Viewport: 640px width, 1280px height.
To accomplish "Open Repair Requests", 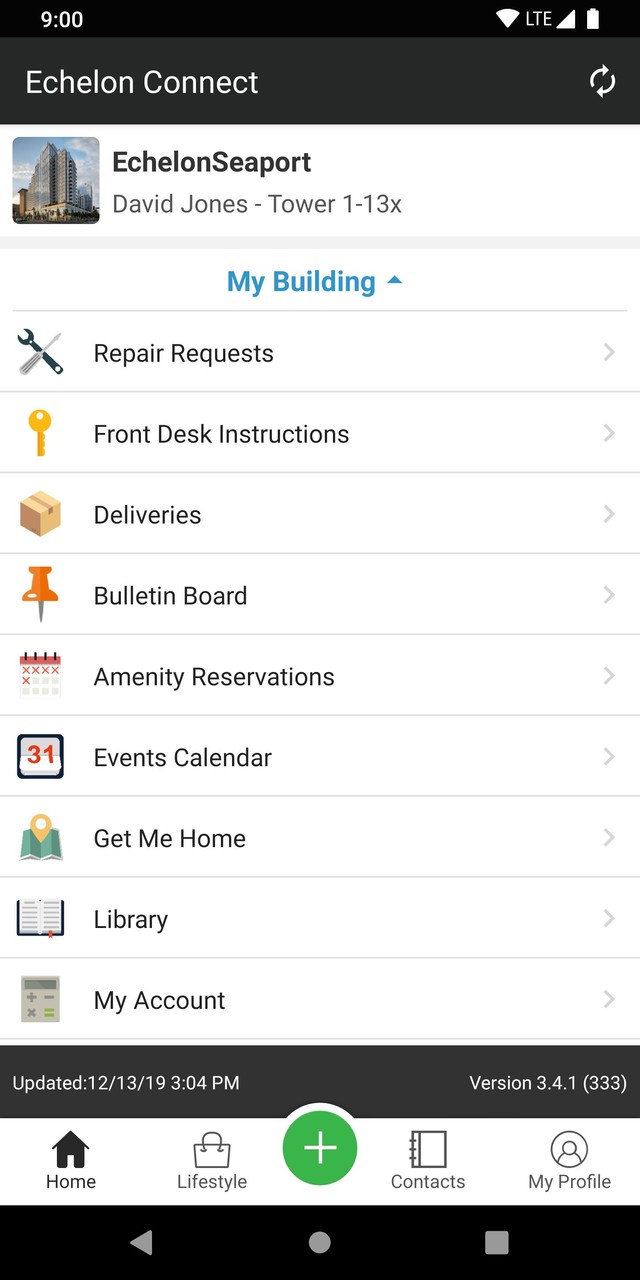I will pos(320,353).
